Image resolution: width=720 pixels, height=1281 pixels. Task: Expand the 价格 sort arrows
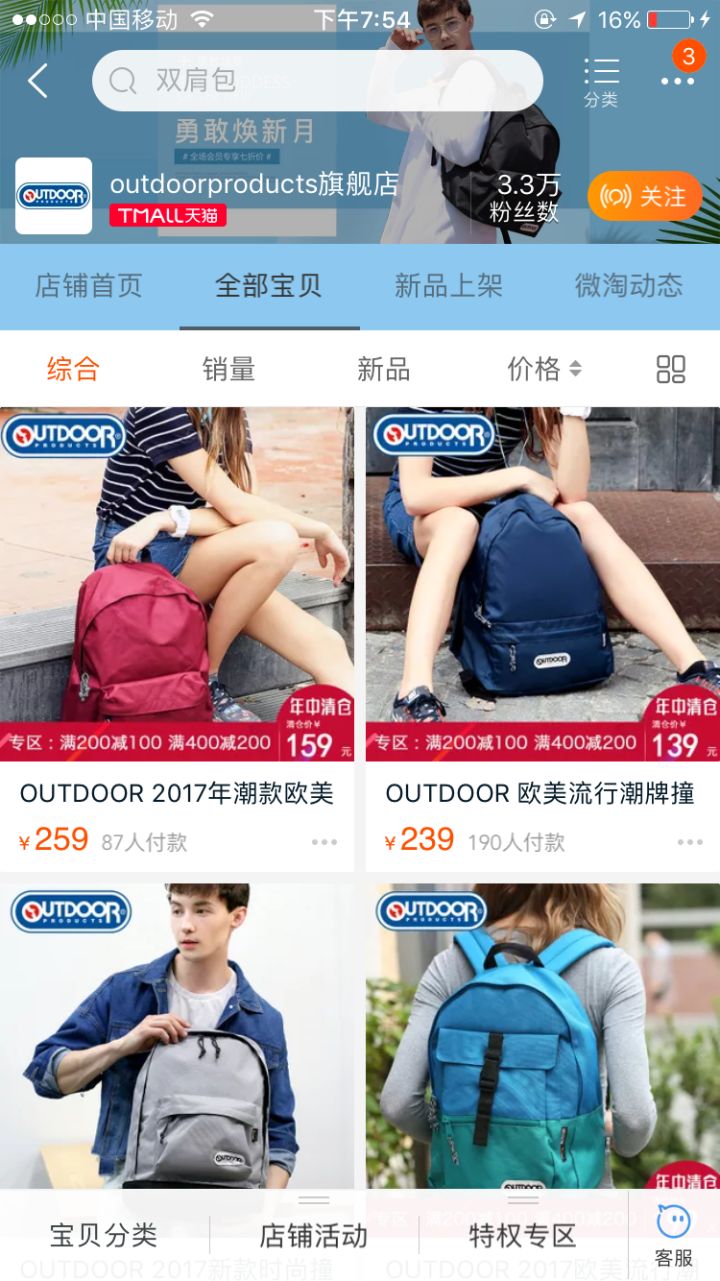point(578,368)
